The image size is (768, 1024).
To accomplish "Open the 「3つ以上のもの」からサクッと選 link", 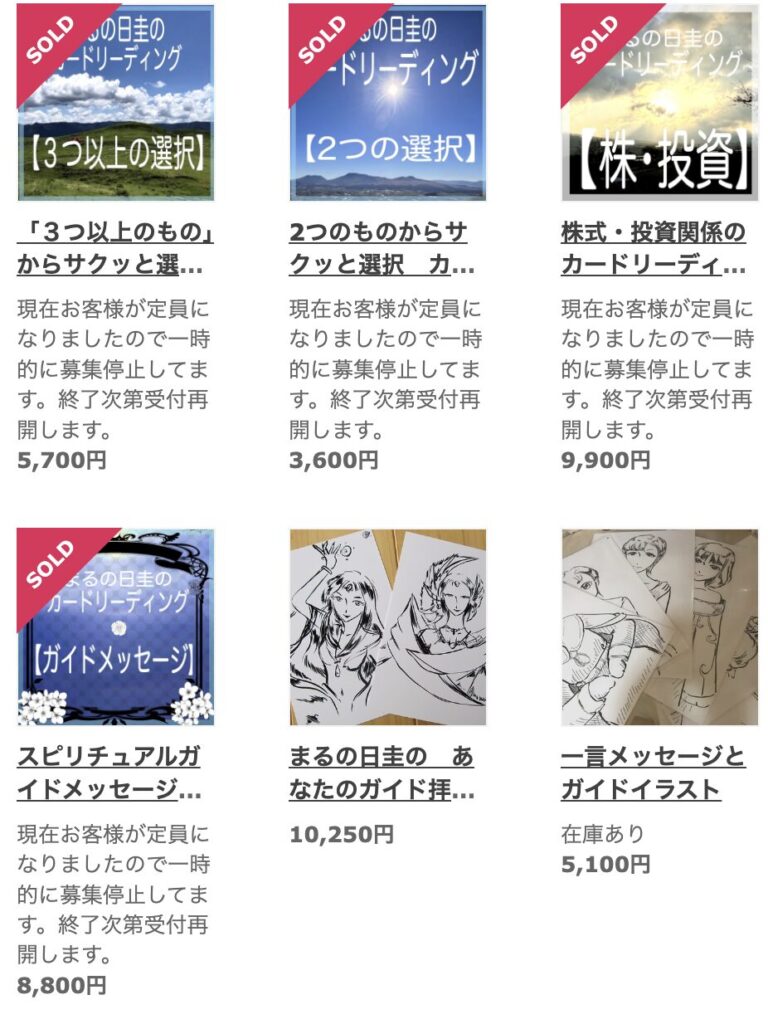I will click(115, 249).
